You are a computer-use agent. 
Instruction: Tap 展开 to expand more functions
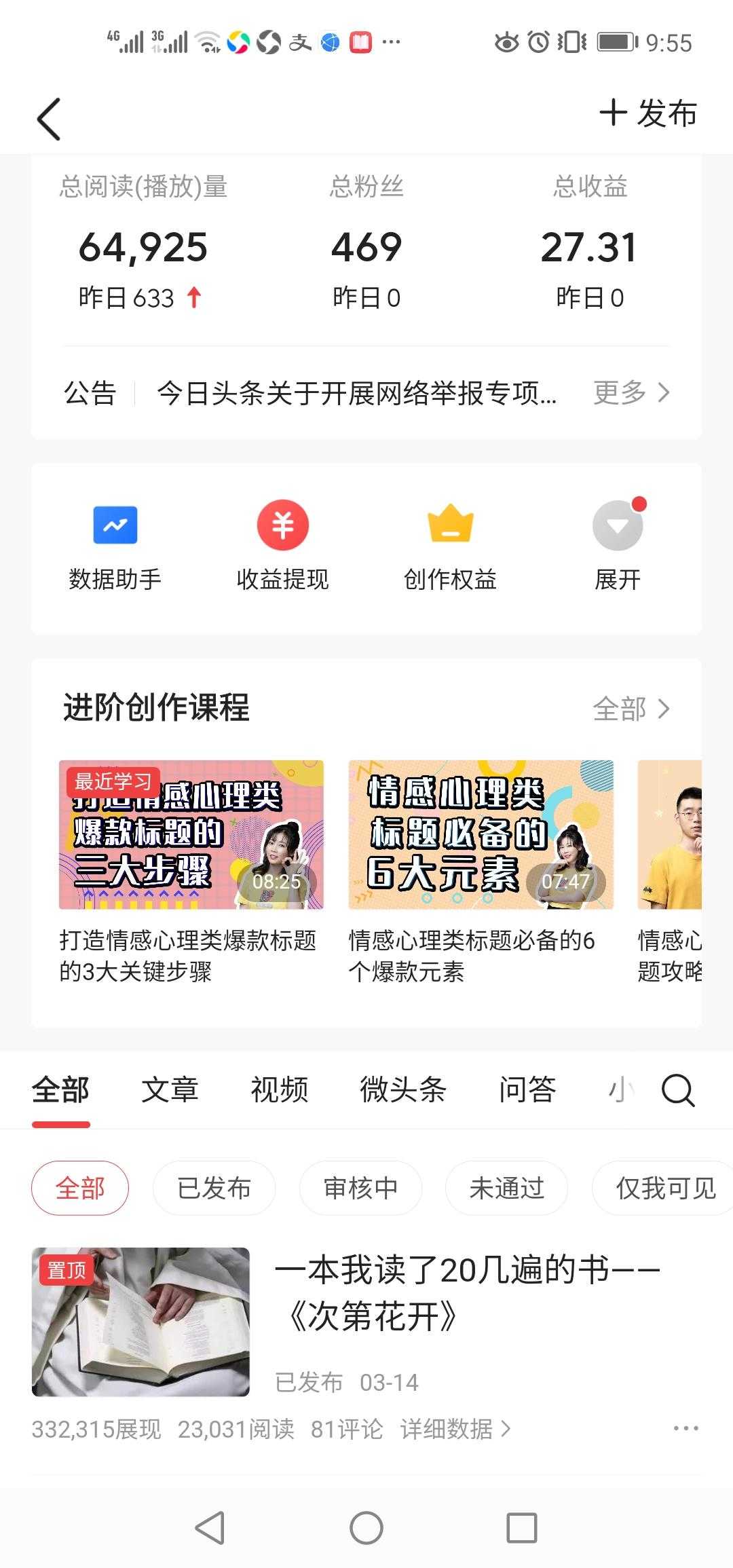tap(618, 543)
